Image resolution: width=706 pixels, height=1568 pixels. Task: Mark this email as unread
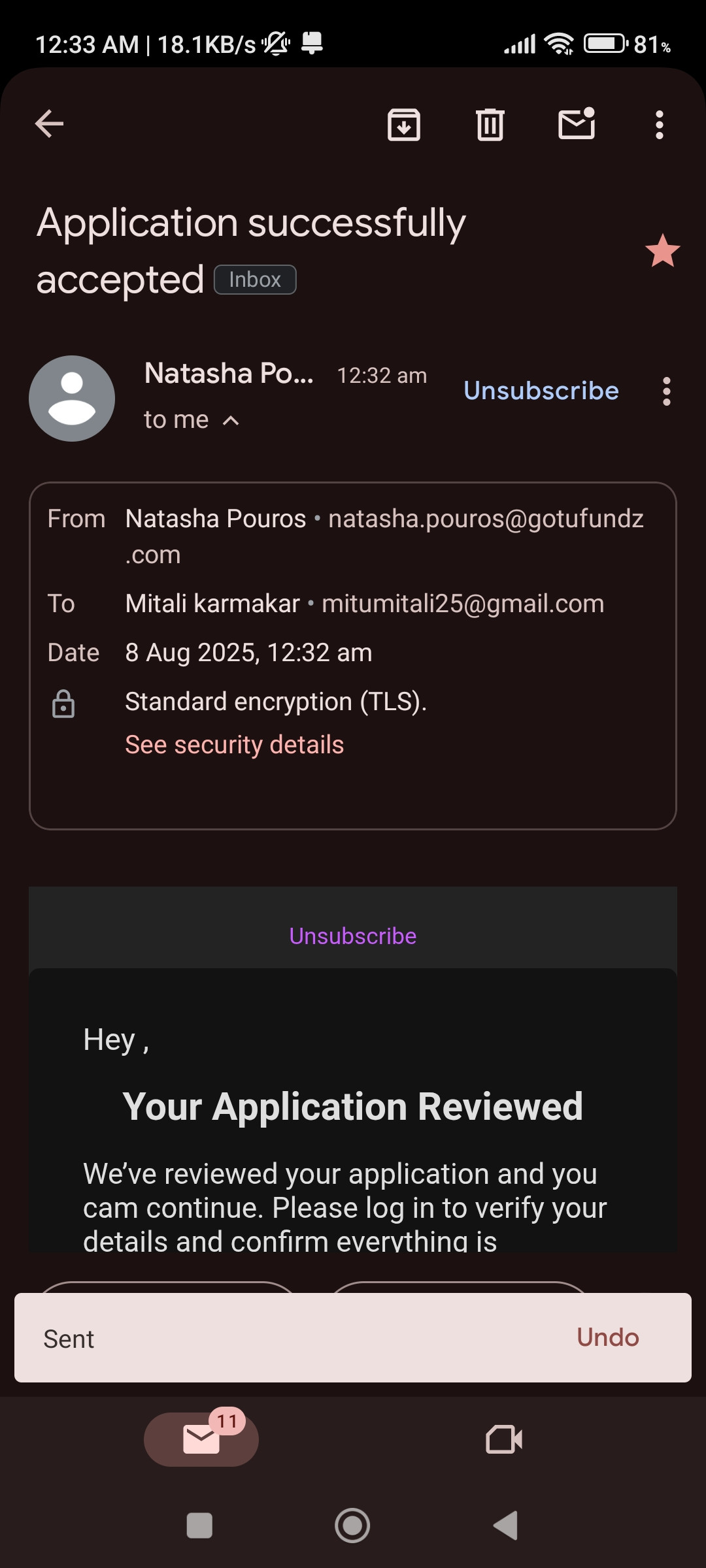[577, 124]
